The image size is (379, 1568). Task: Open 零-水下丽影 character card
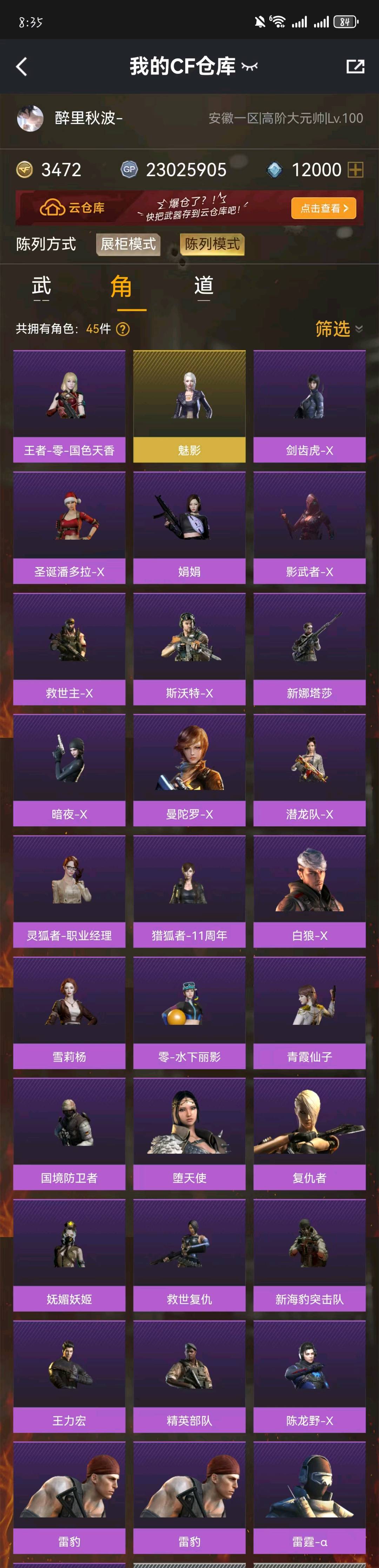[189, 1012]
